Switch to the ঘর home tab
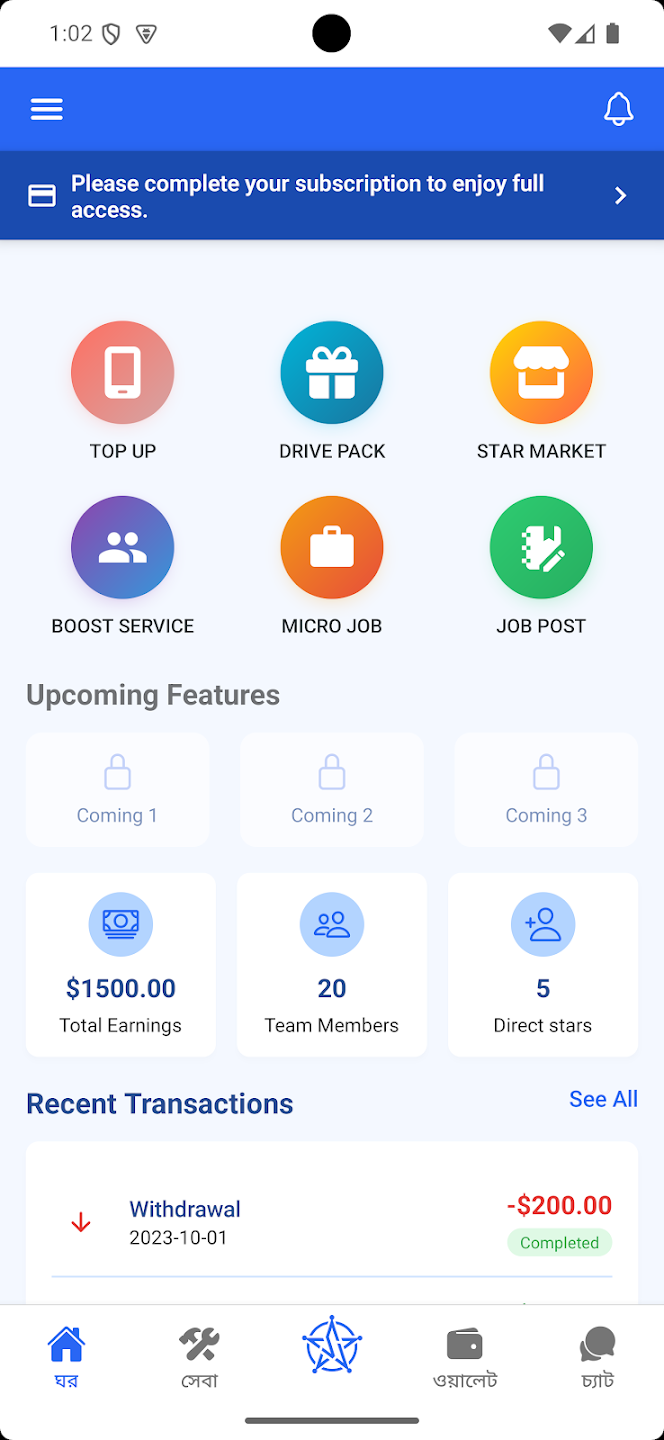The height and width of the screenshot is (1440, 664). (66, 1357)
